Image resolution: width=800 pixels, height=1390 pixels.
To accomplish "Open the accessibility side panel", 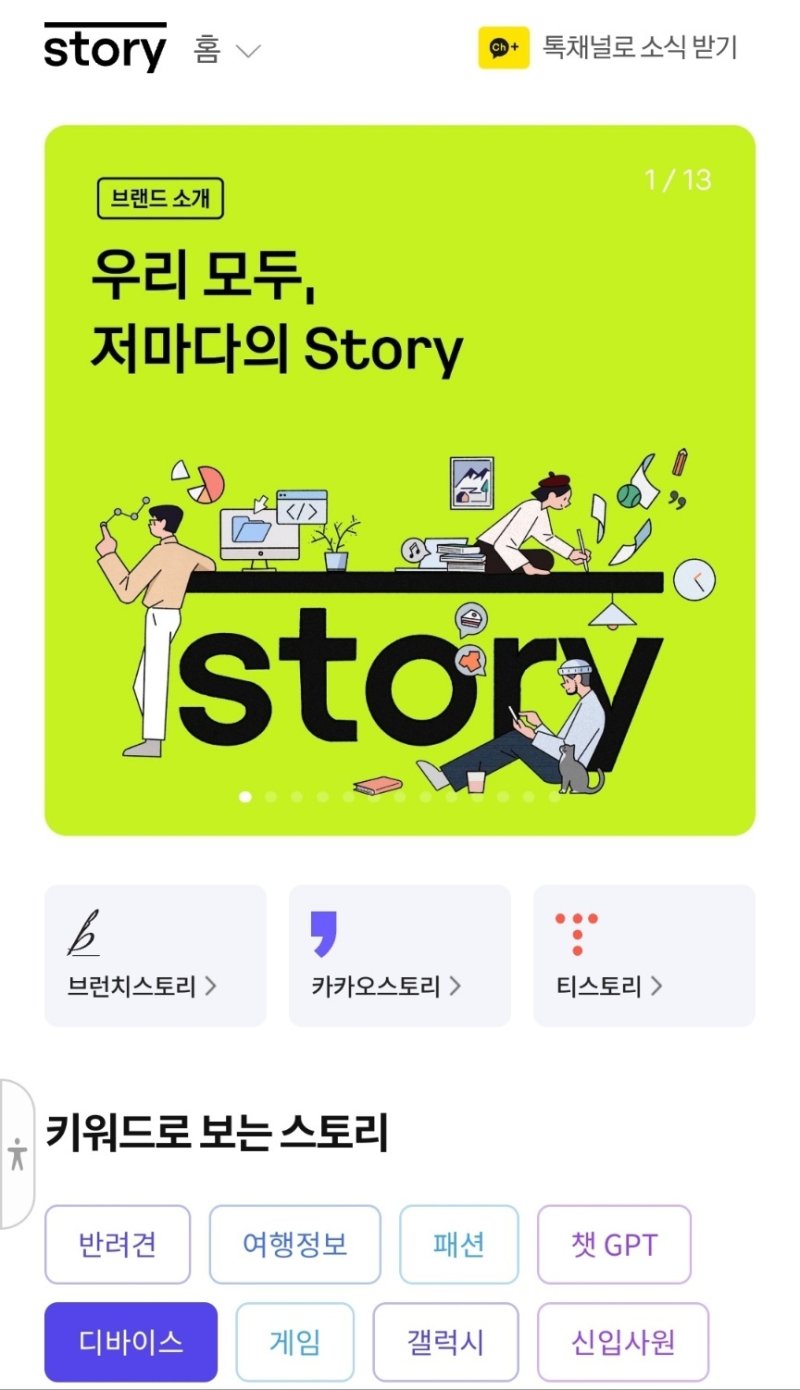I will 17,1154.
